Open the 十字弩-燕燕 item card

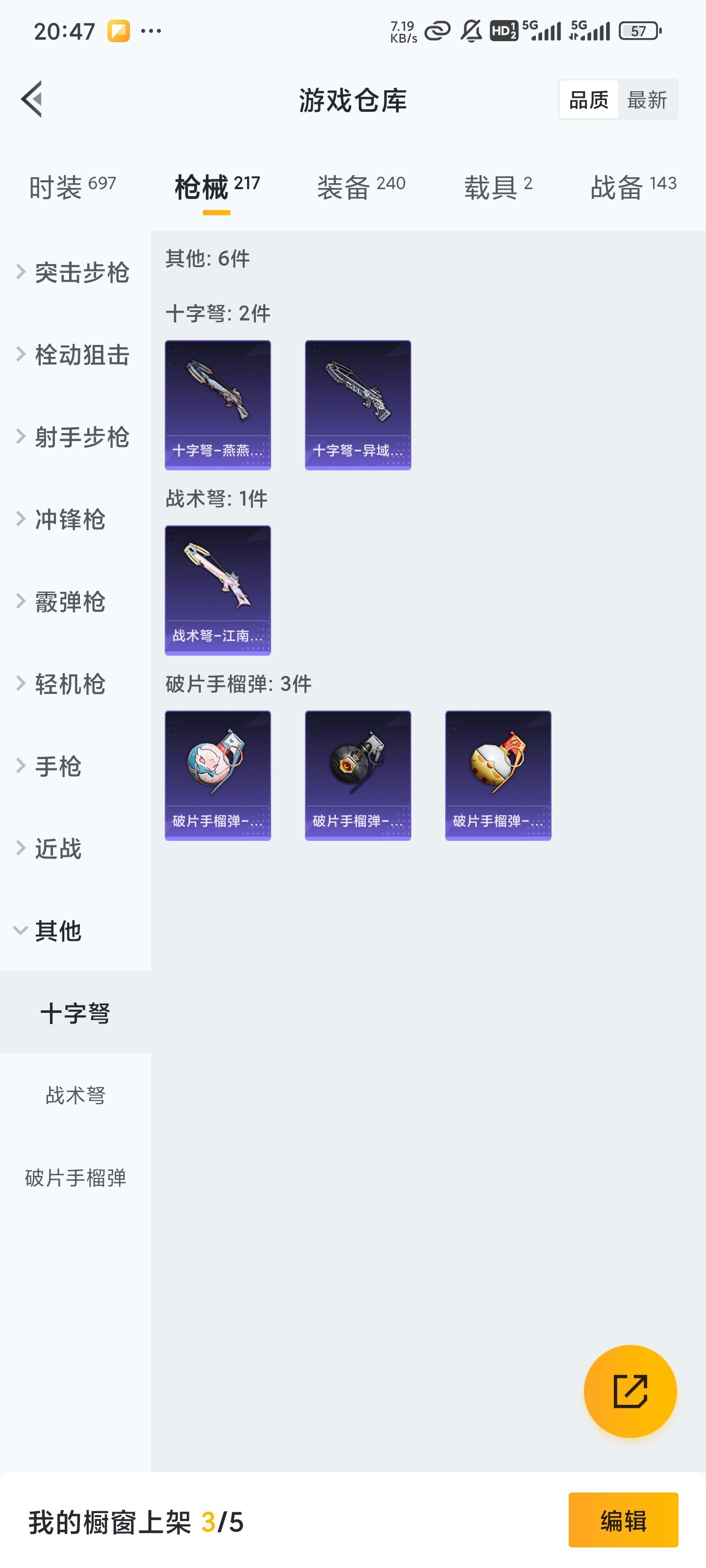[218, 405]
